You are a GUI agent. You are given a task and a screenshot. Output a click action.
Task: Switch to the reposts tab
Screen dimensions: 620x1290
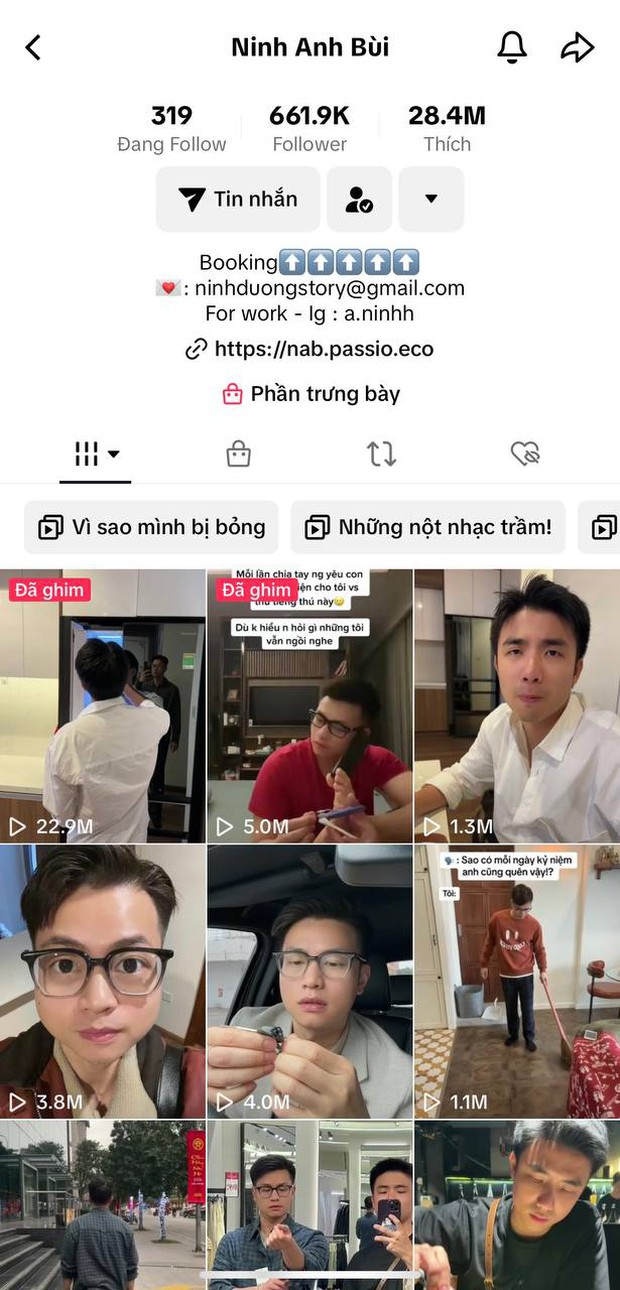pyautogui.click(x=381, y=454)
